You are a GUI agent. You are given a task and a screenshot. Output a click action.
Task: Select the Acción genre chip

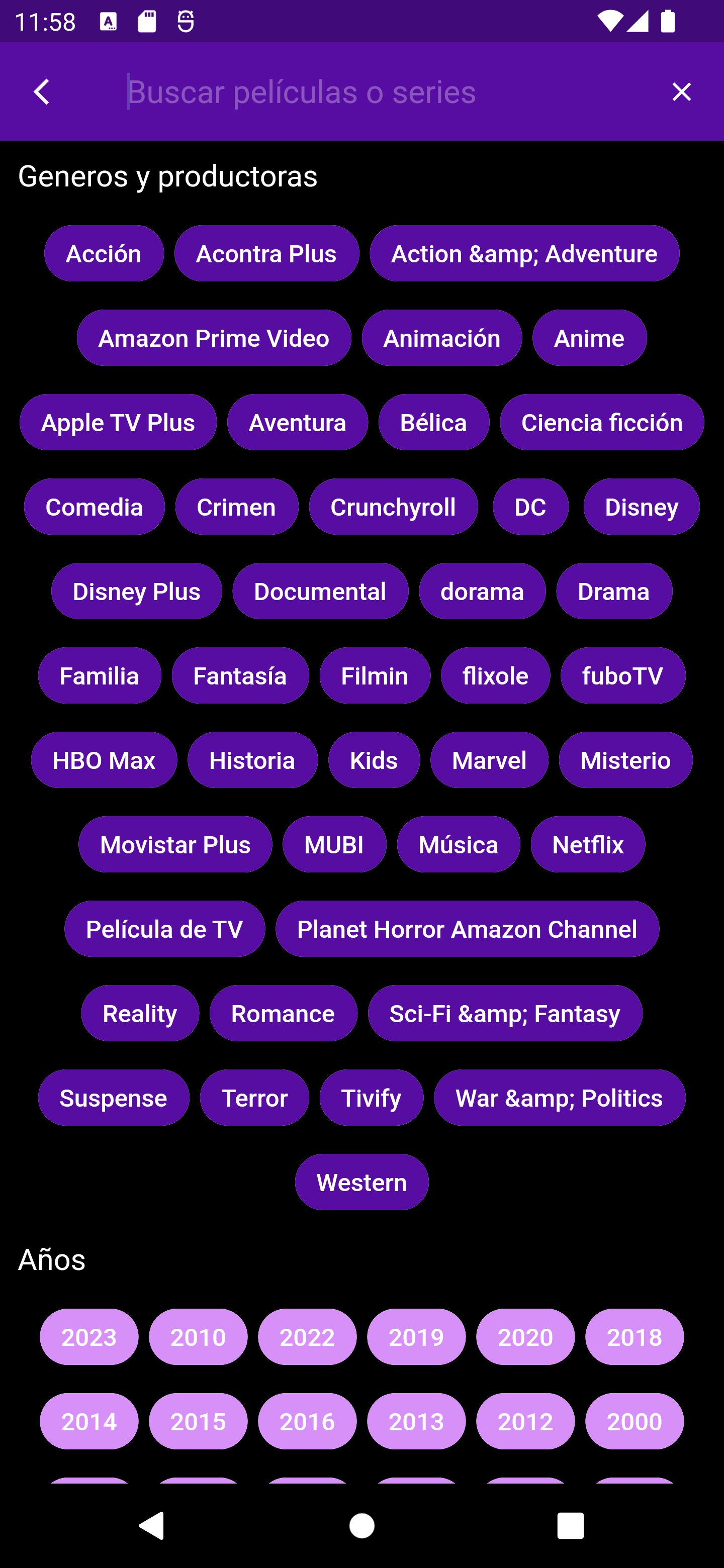click(104, 253)
